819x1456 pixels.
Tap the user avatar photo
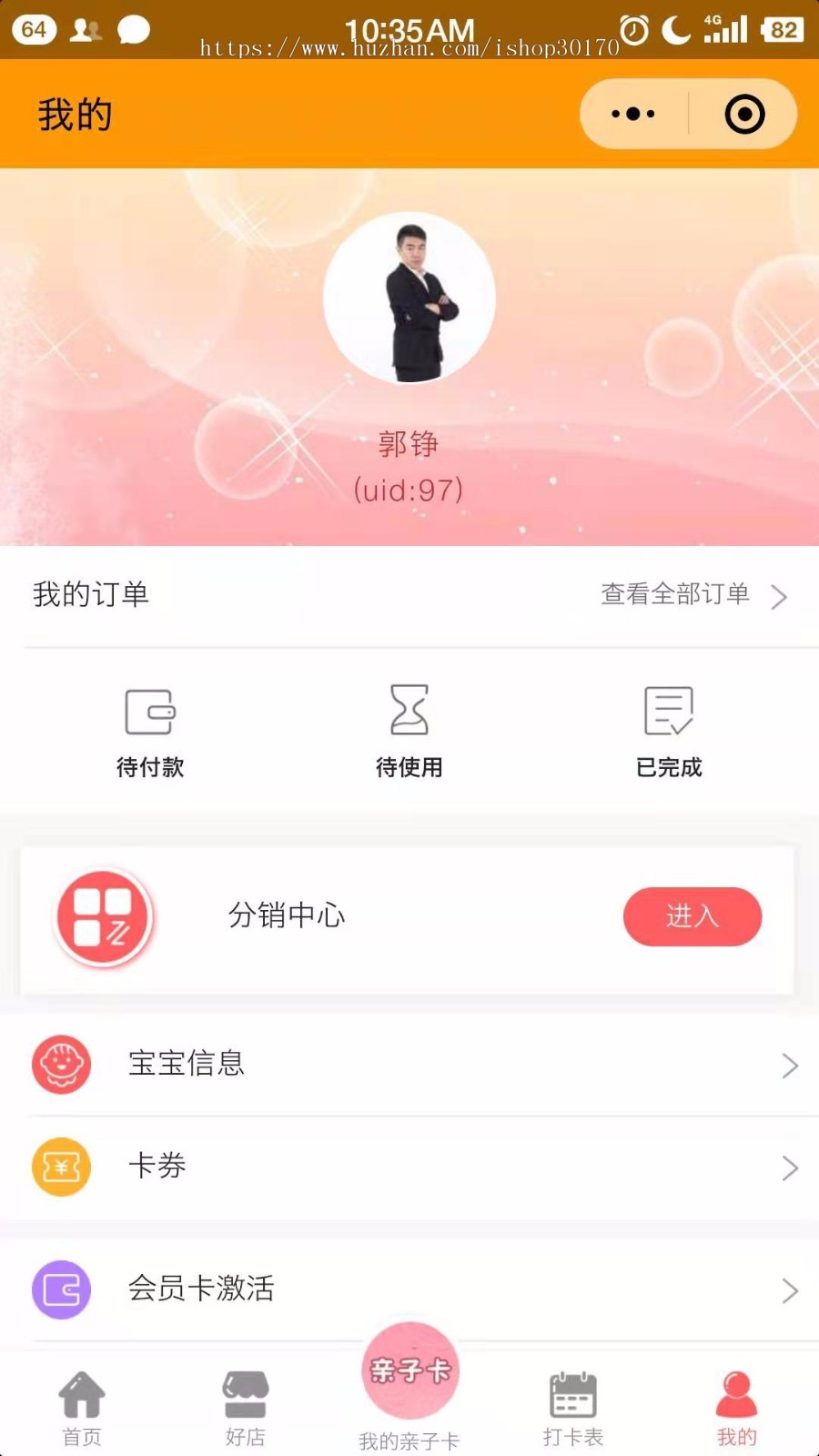click(409, 298)
